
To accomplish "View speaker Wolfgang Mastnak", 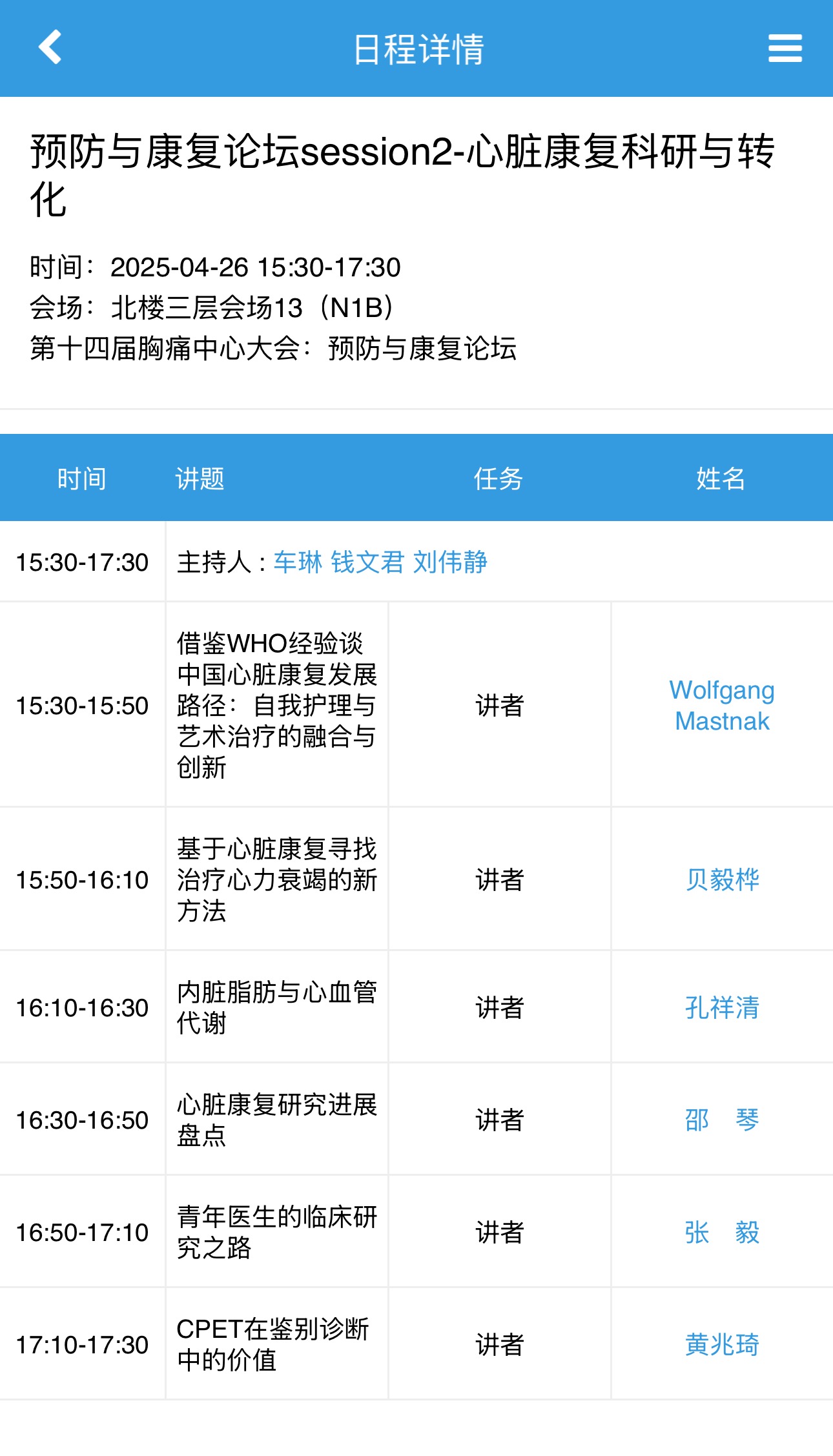I will [721, 705].
